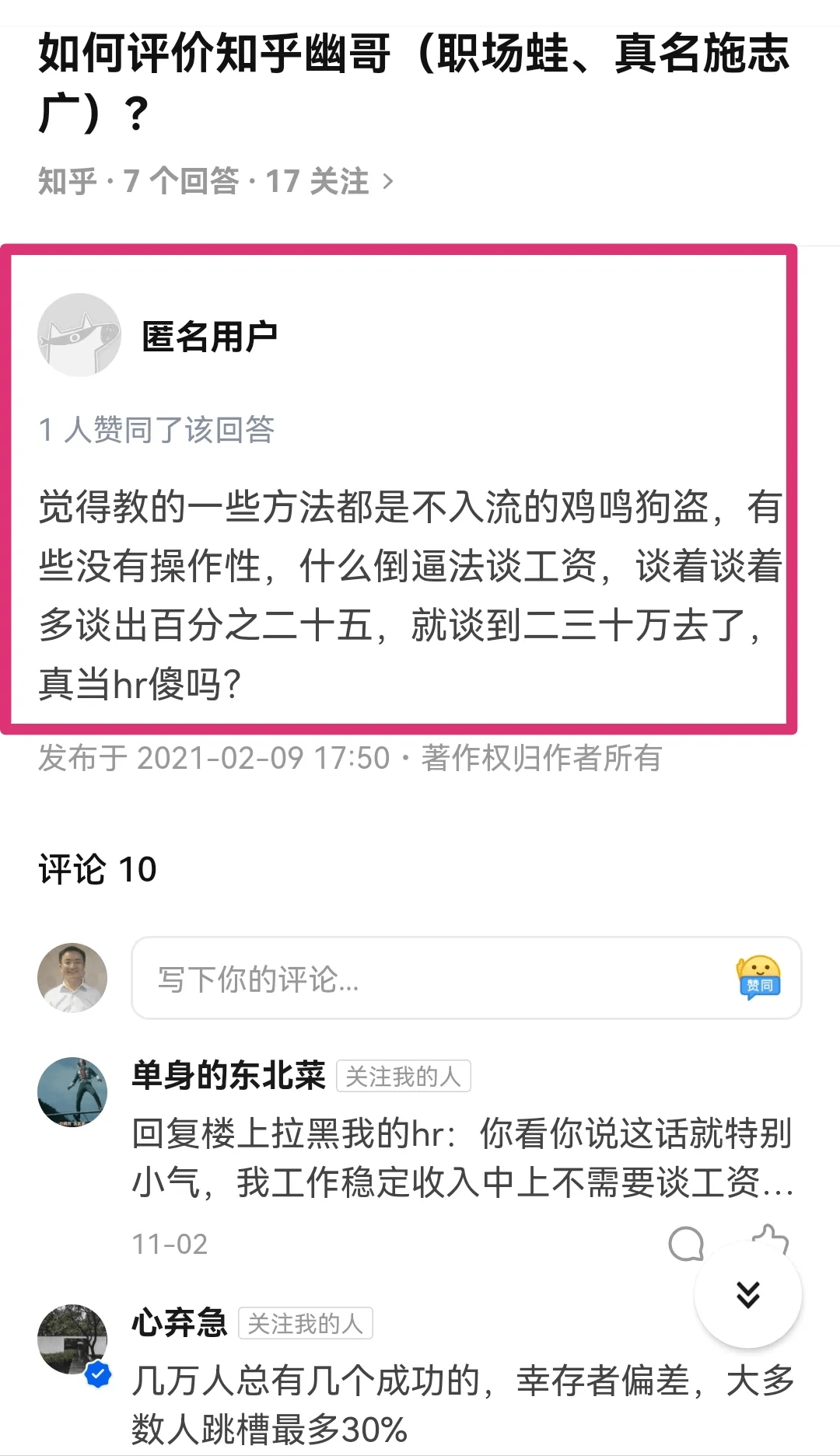This screenshot has width=840, height=1456.
Task: Open 单身的东北菜's profile avatar
Action: 72,1092
